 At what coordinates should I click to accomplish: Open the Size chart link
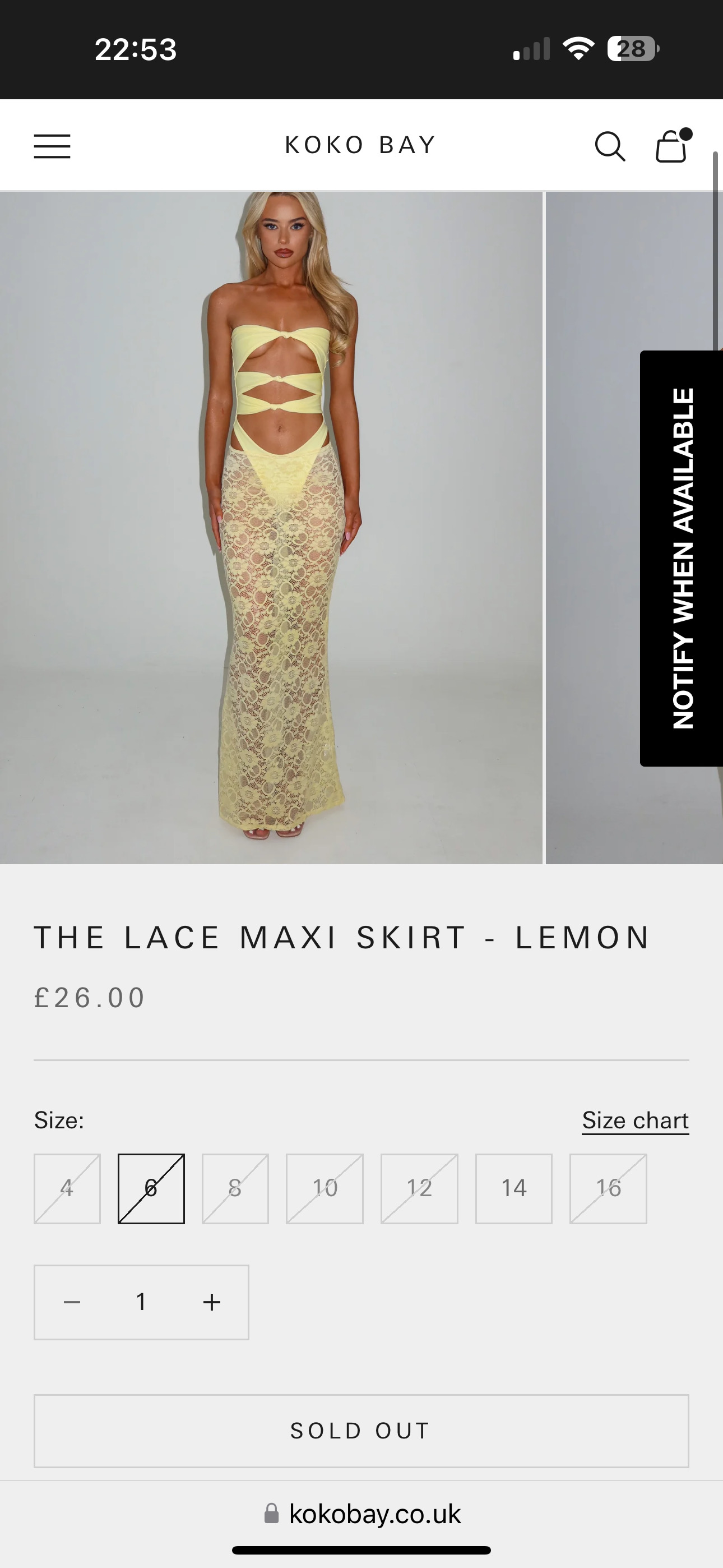635,1120
